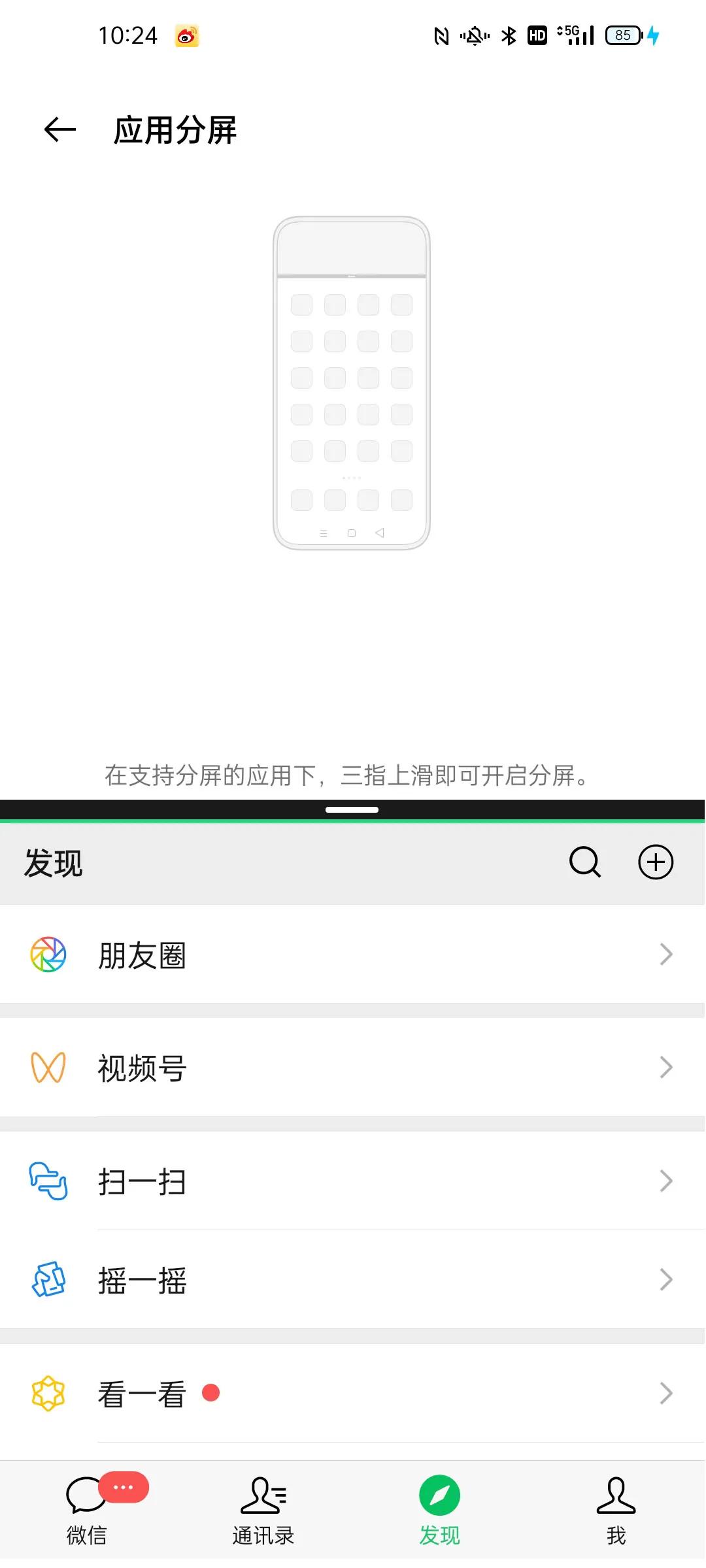The image size is (706, 1568).
Task: Tap the plus icon to add new chat
Action: click(655, 862)
